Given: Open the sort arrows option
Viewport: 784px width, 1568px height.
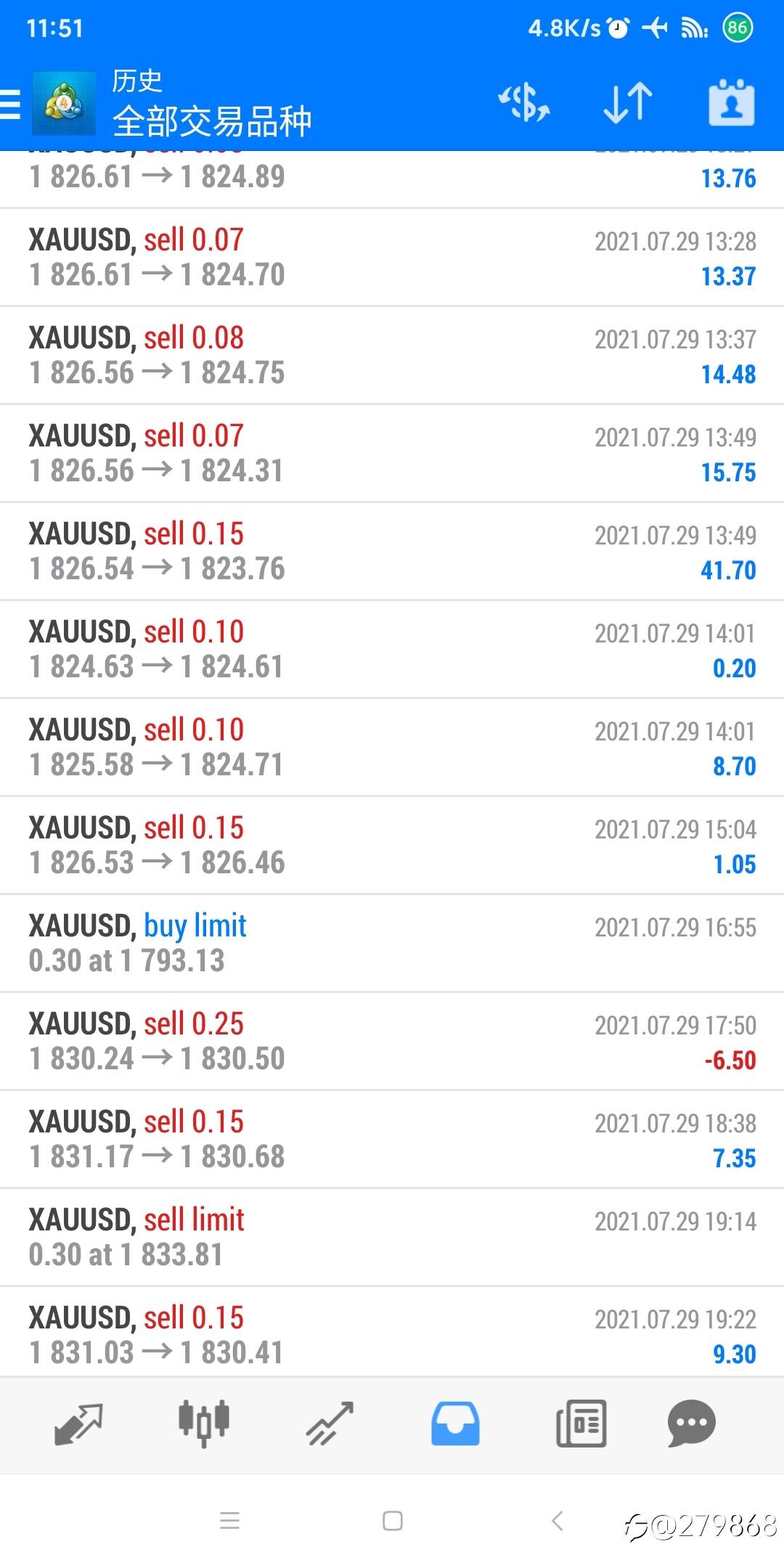Looking at the screenshot, I should coord(628,102).
